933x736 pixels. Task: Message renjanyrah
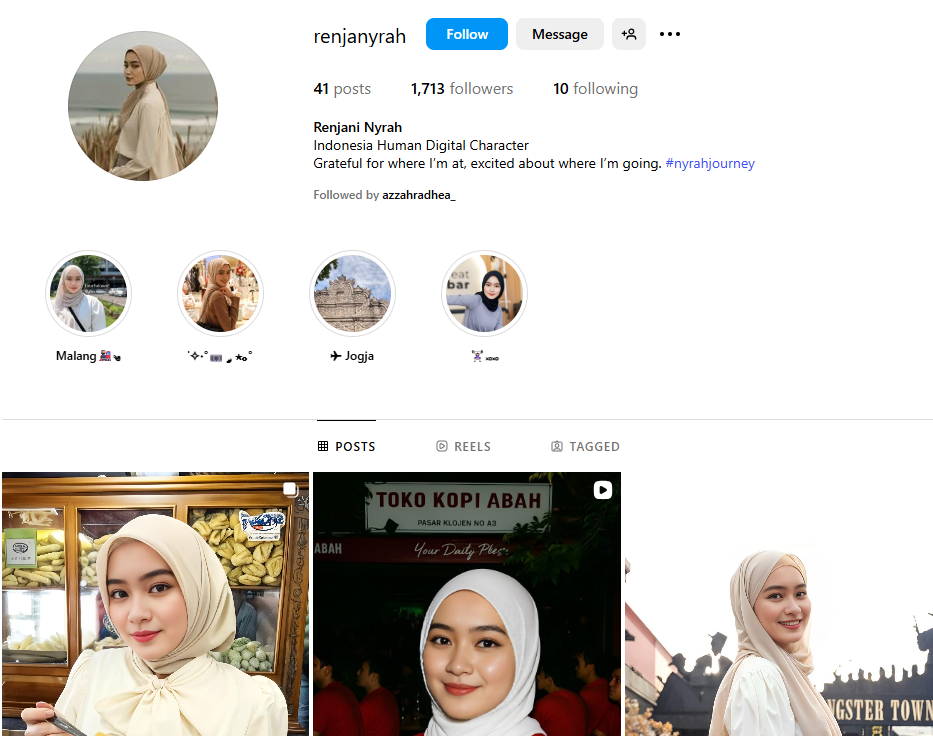click(x=559, y=34)
